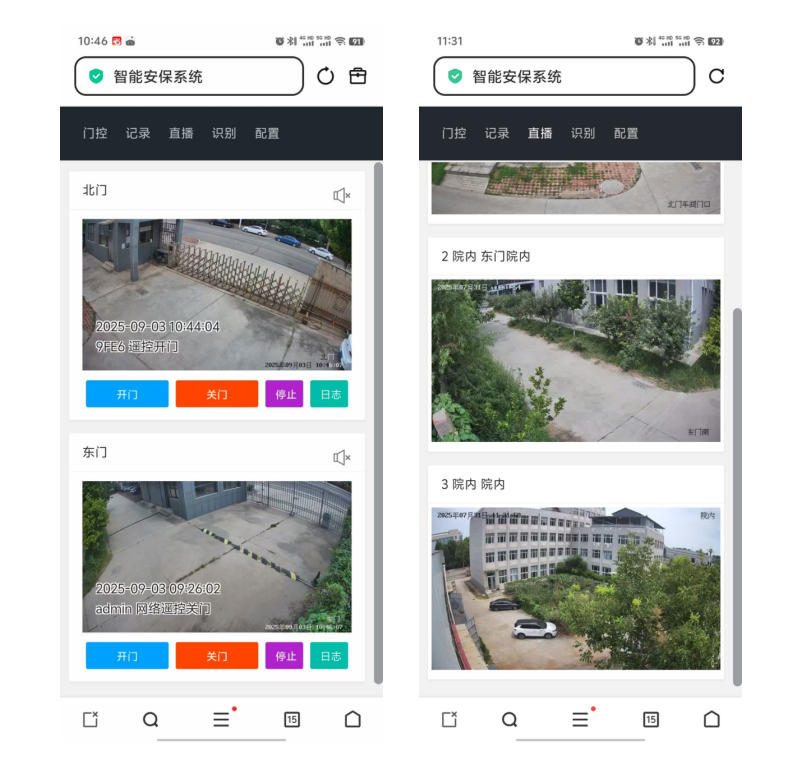
Task: Tap 关门 under the 北门 camera
Action: [x=217, y=394]
